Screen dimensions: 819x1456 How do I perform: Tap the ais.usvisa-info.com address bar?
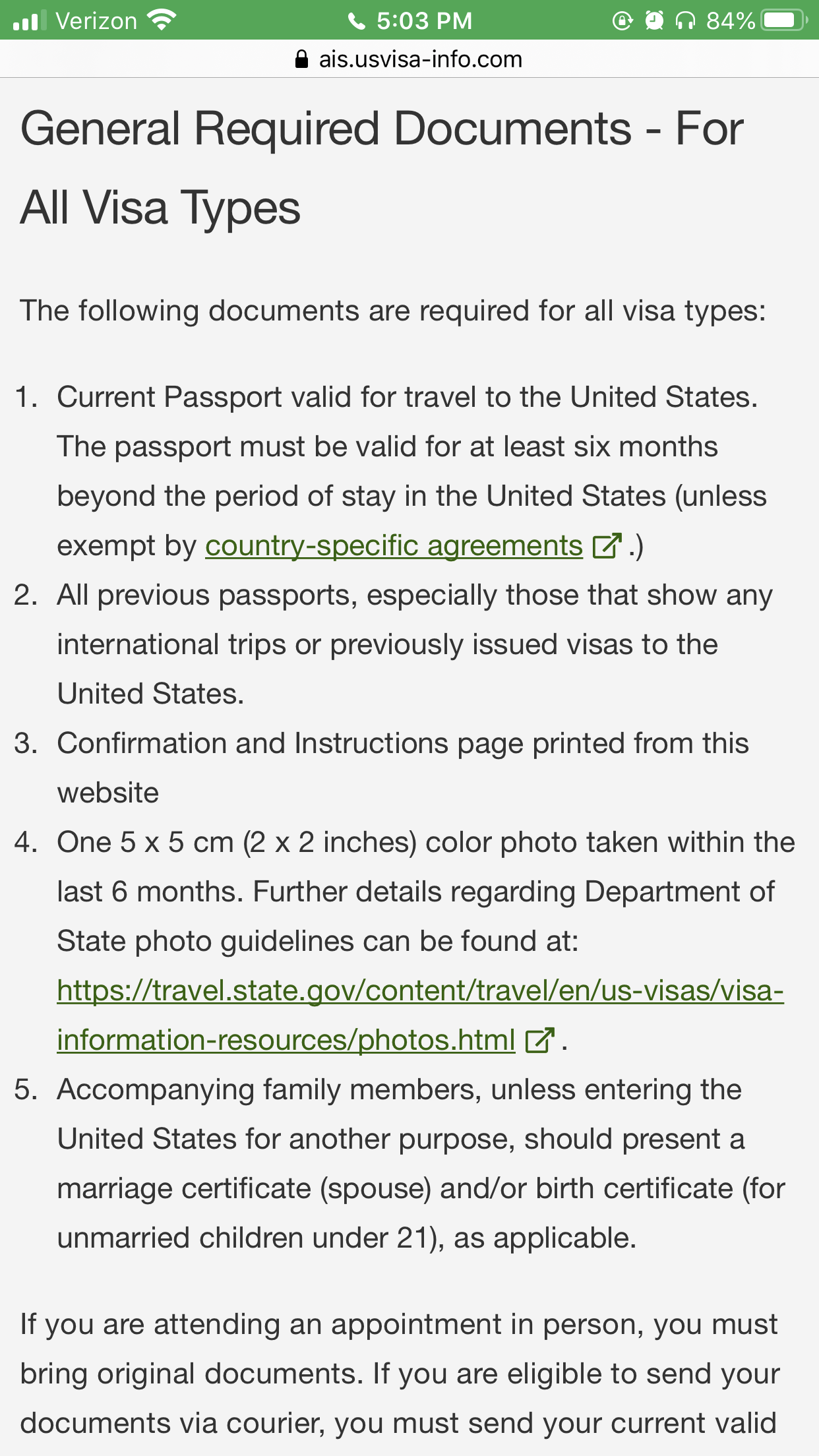[409, 59]
